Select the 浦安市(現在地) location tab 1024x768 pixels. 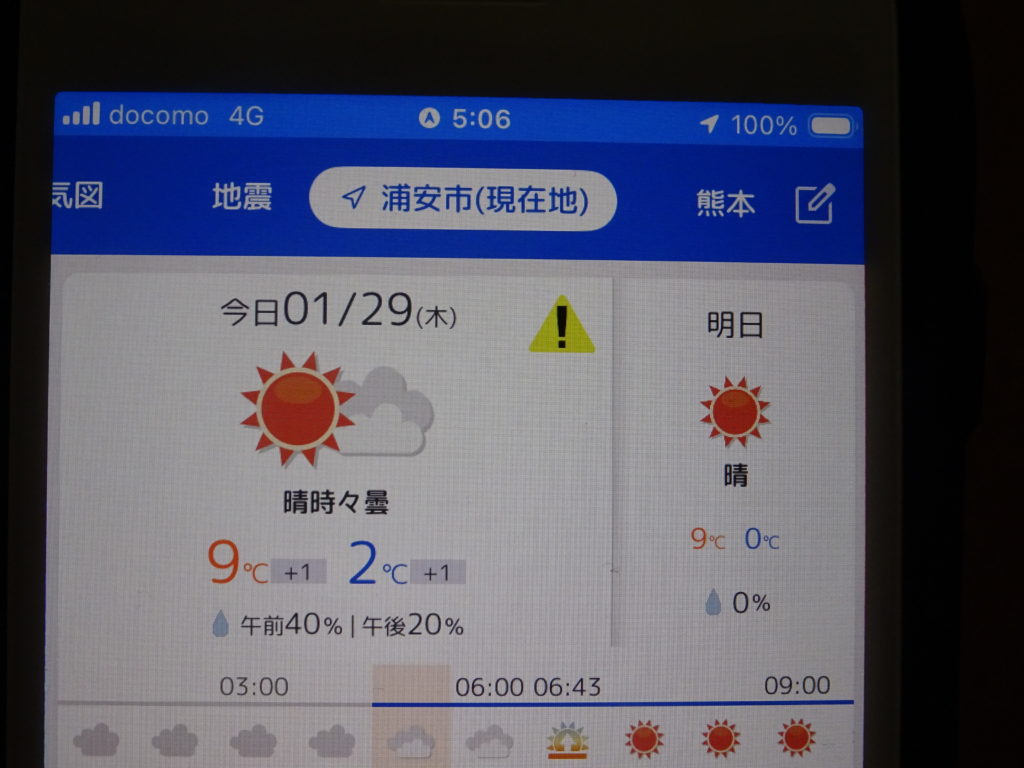tap(462, 200)
